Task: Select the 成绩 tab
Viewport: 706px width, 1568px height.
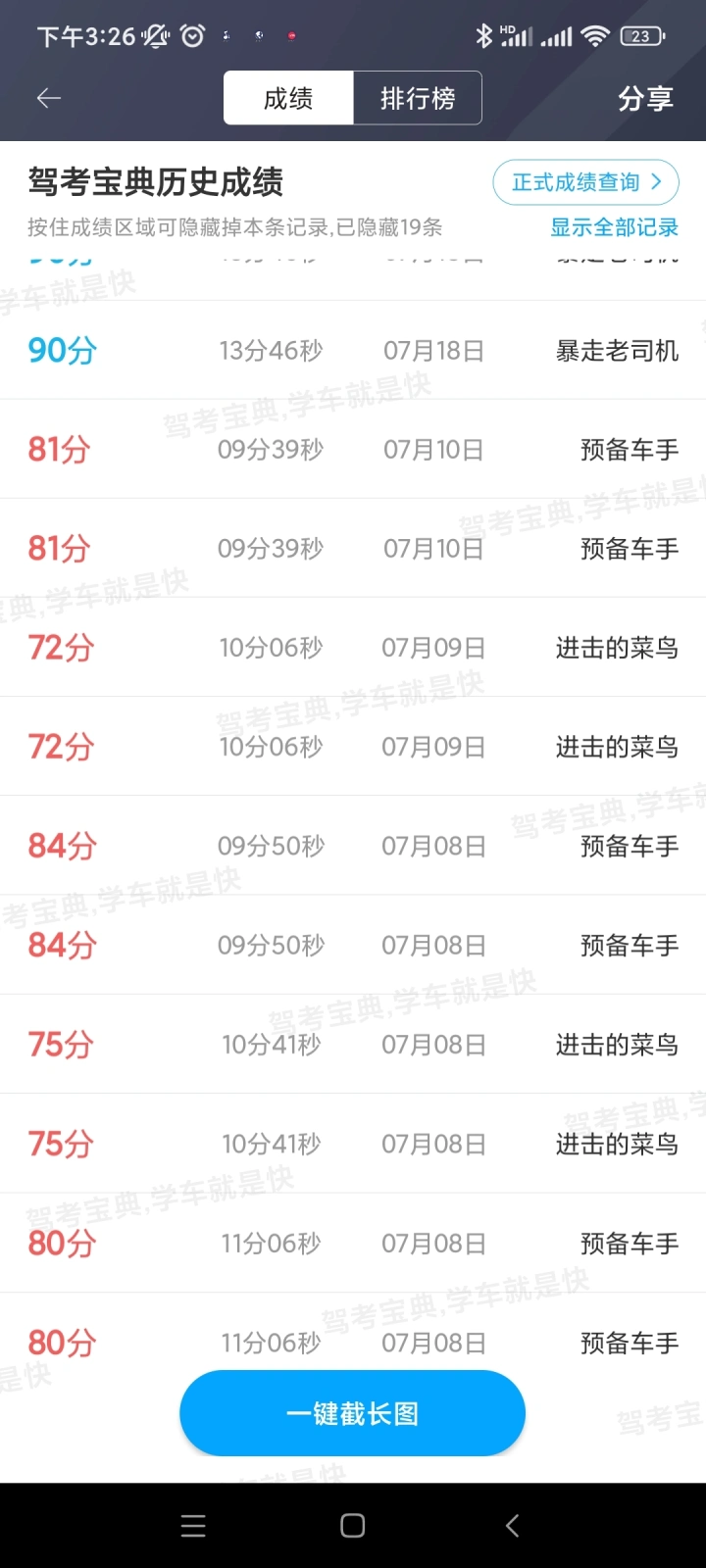Action: (288, 98)
